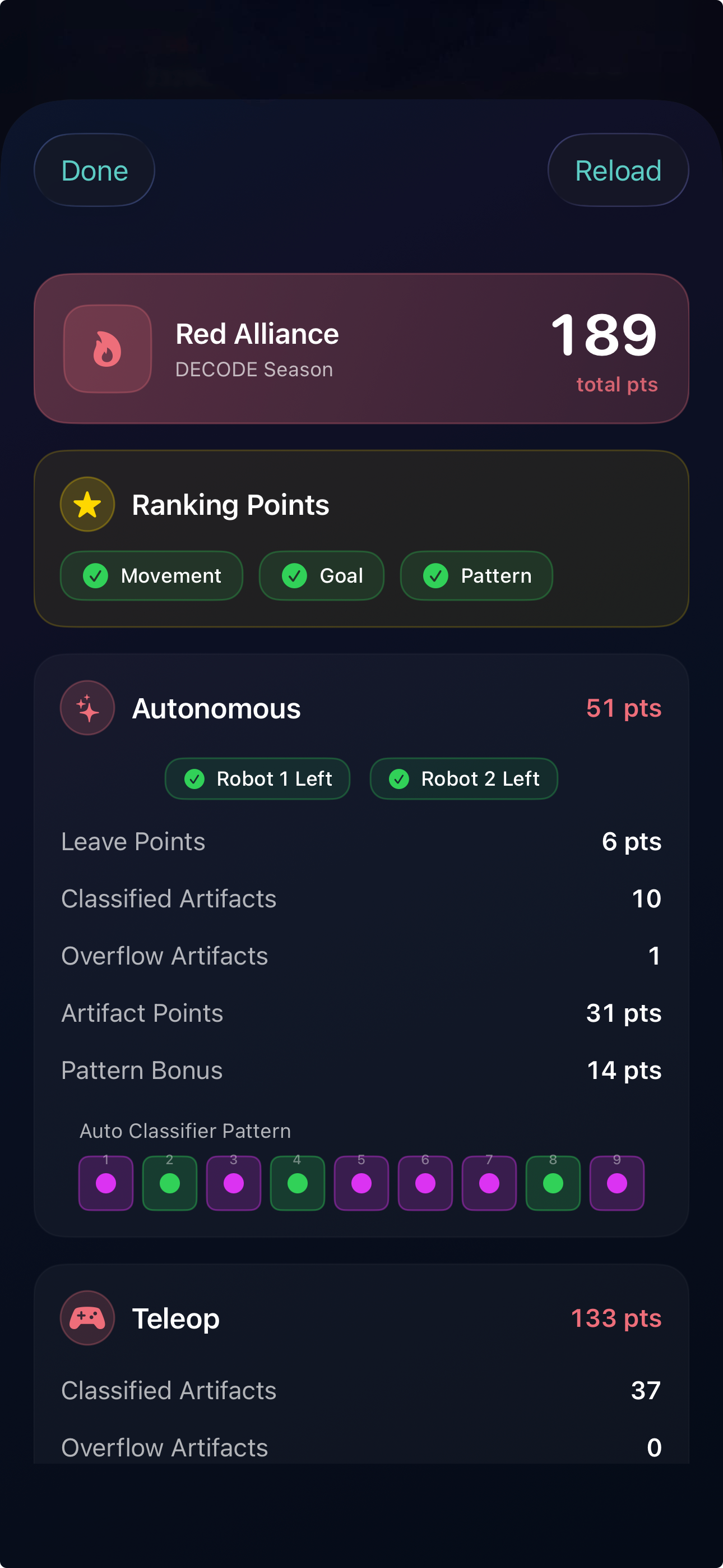Click the Done button
This screenshot has width=723, height=1568.
coord(94,170)
